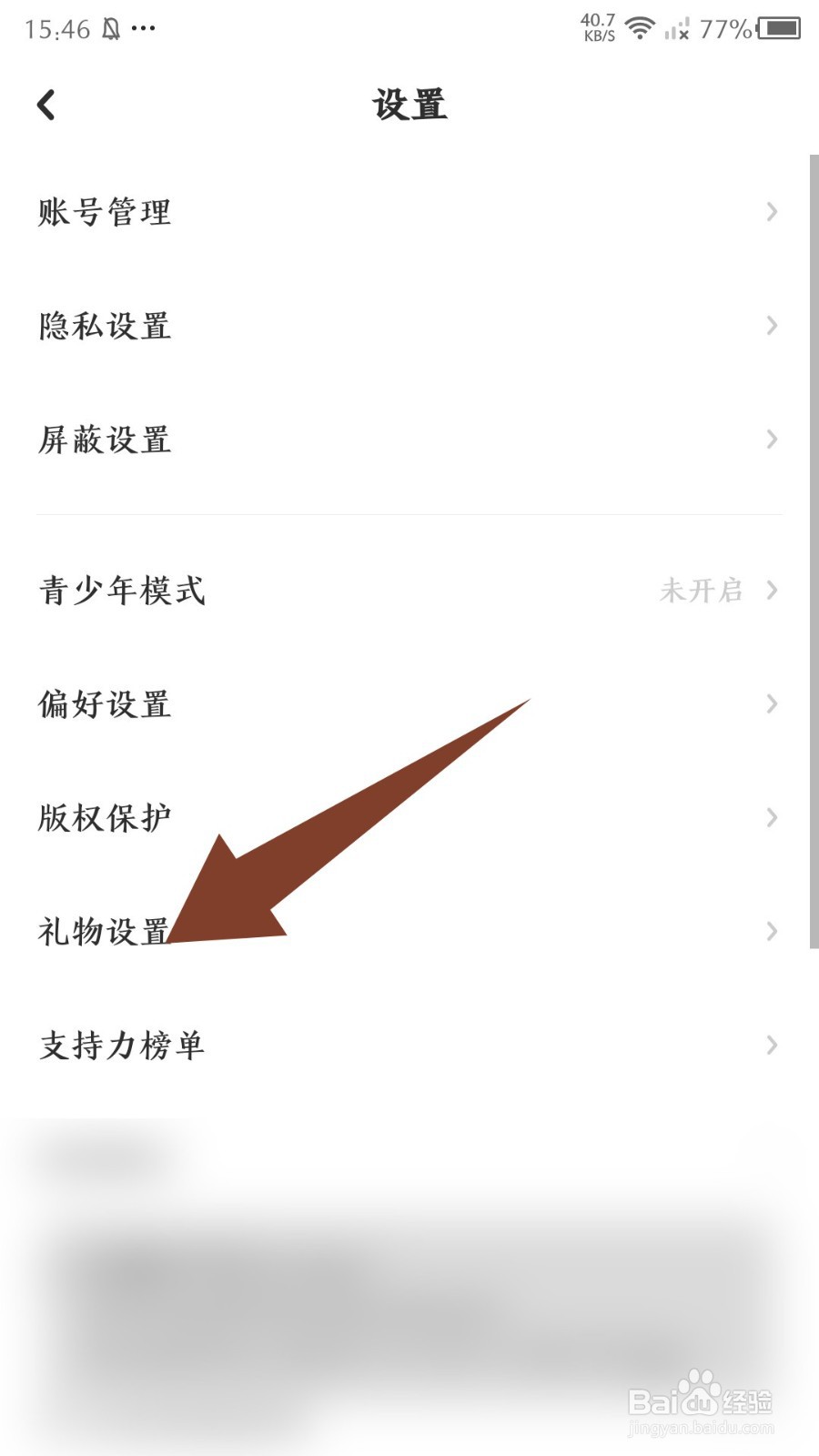The height and width of the screenshot is (1456, 819).
Task: Tap the muted notification bell icon
Action: [x=112, y=28]
